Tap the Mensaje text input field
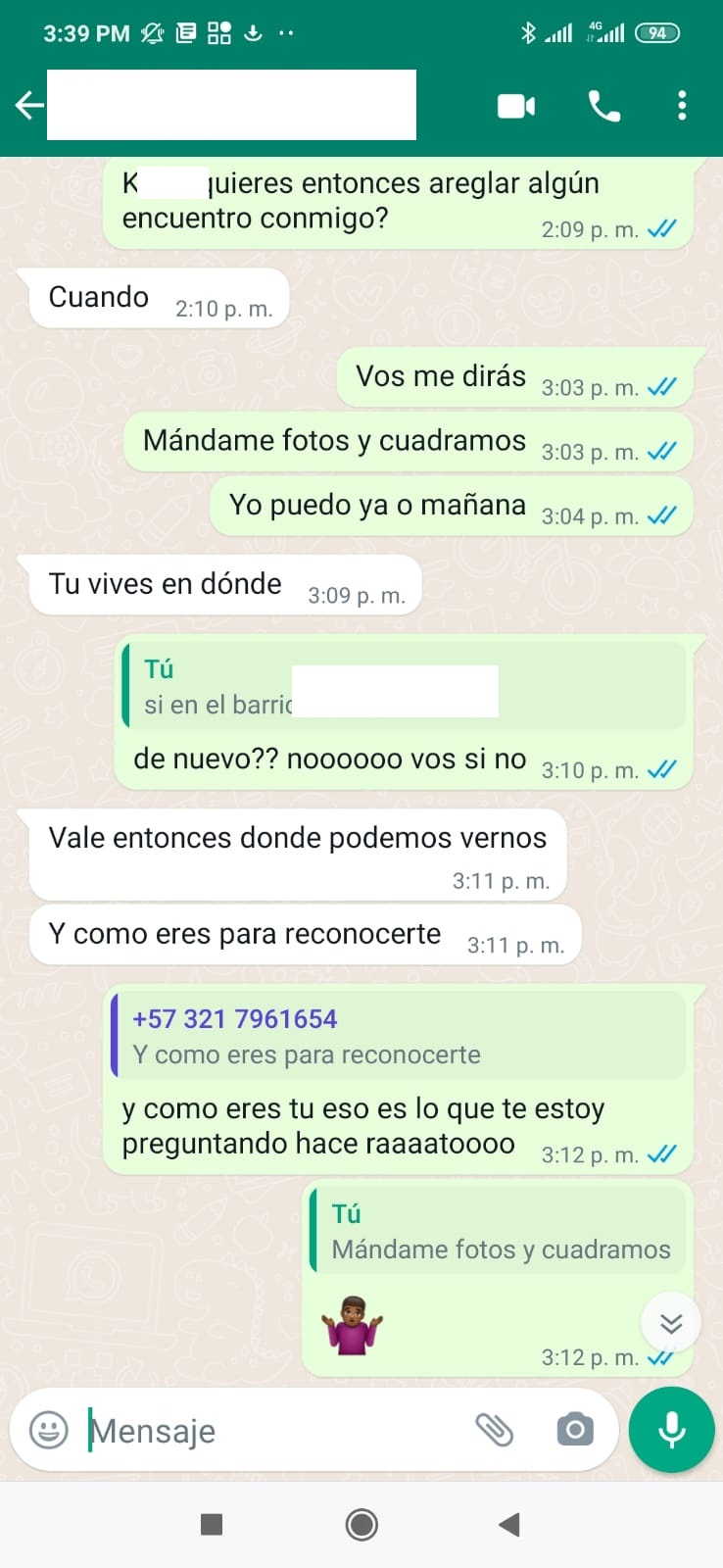 coord(196,1431)
